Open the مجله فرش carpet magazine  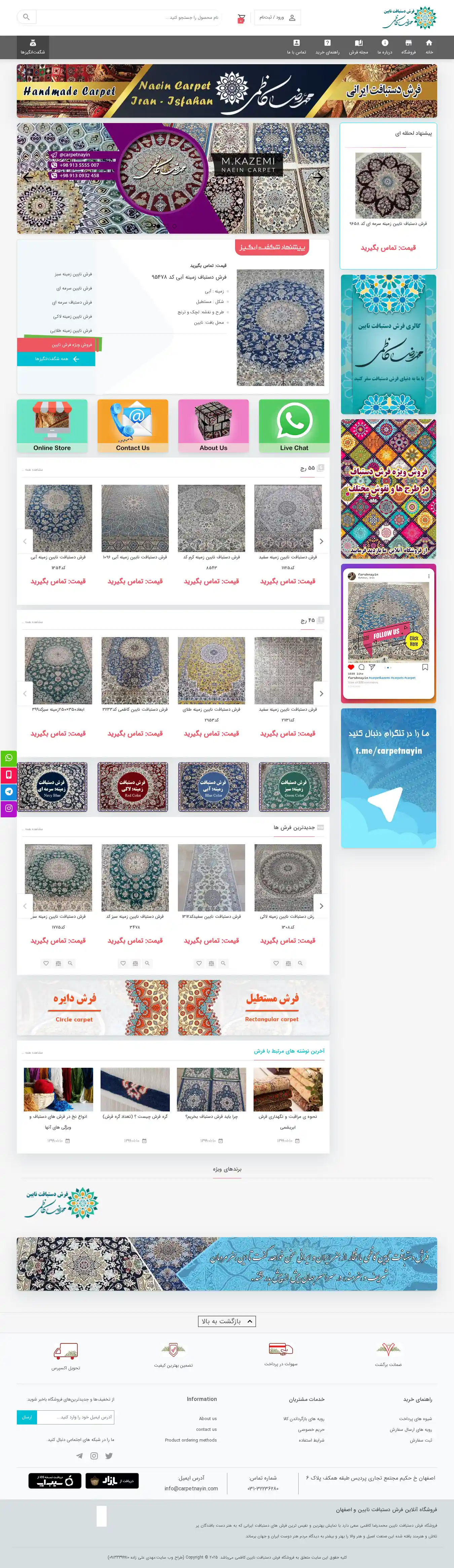click(x=358, y=47)
